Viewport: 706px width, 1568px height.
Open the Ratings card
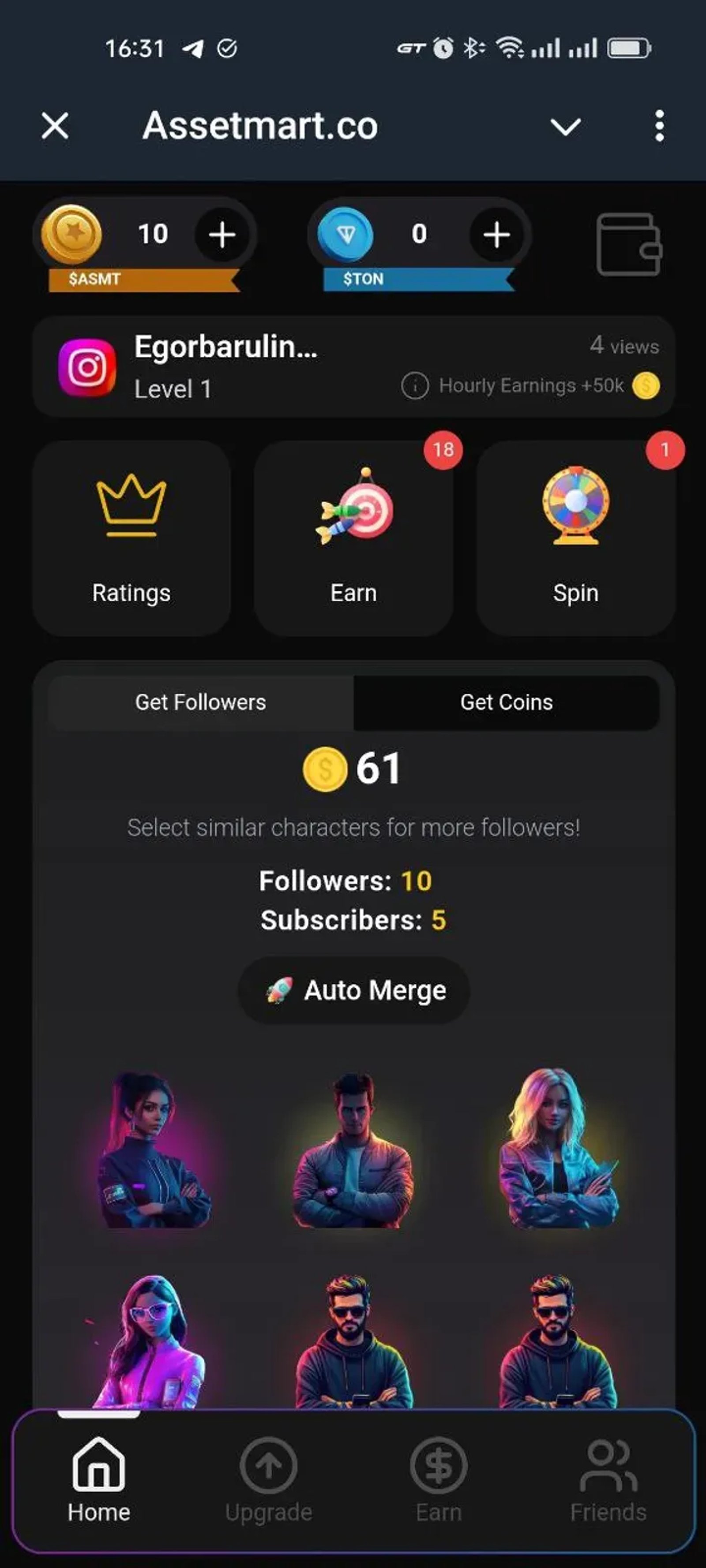tap(131, 539)
